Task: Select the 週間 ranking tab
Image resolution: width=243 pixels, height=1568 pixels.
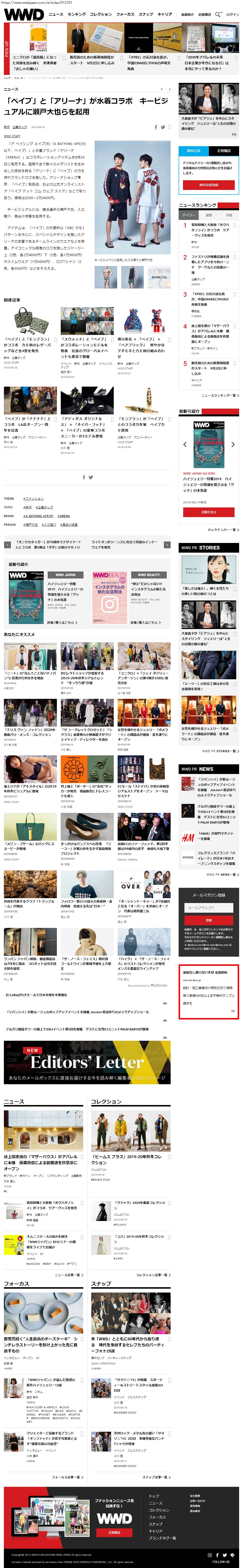Action: point(209,215)
